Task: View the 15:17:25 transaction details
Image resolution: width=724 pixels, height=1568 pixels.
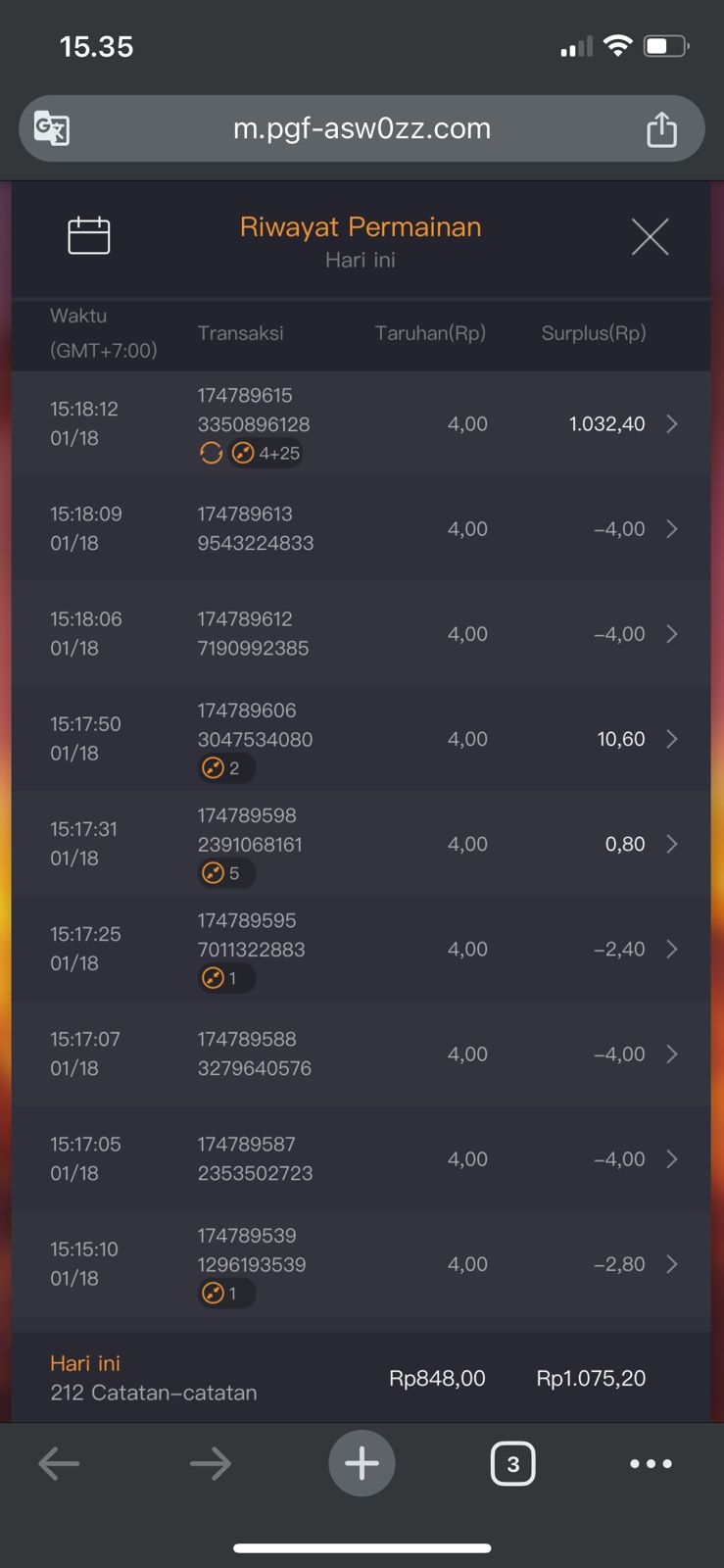Action: click(x=671, y=949)
